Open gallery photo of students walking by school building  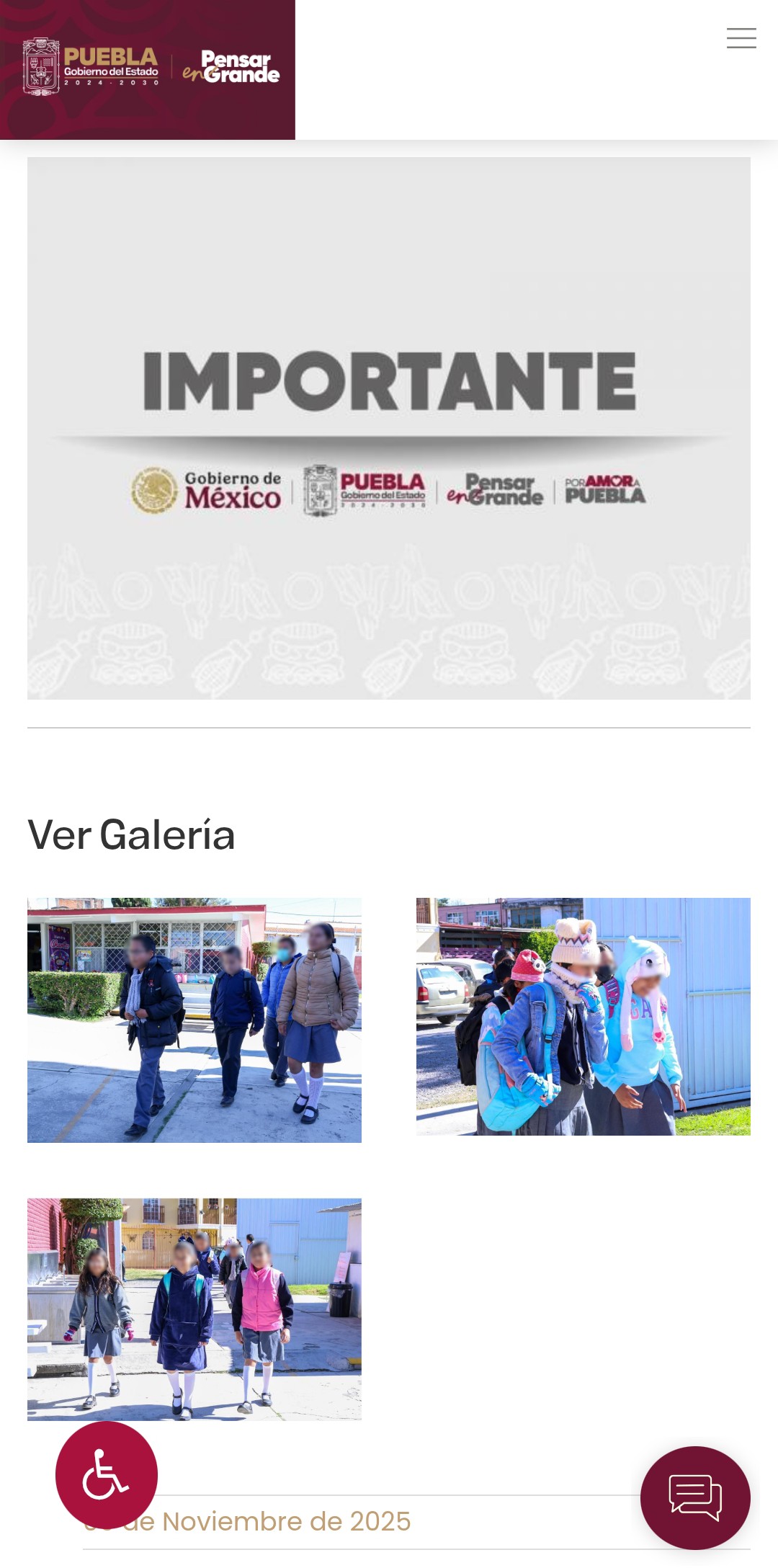[x=194, y=1020]
